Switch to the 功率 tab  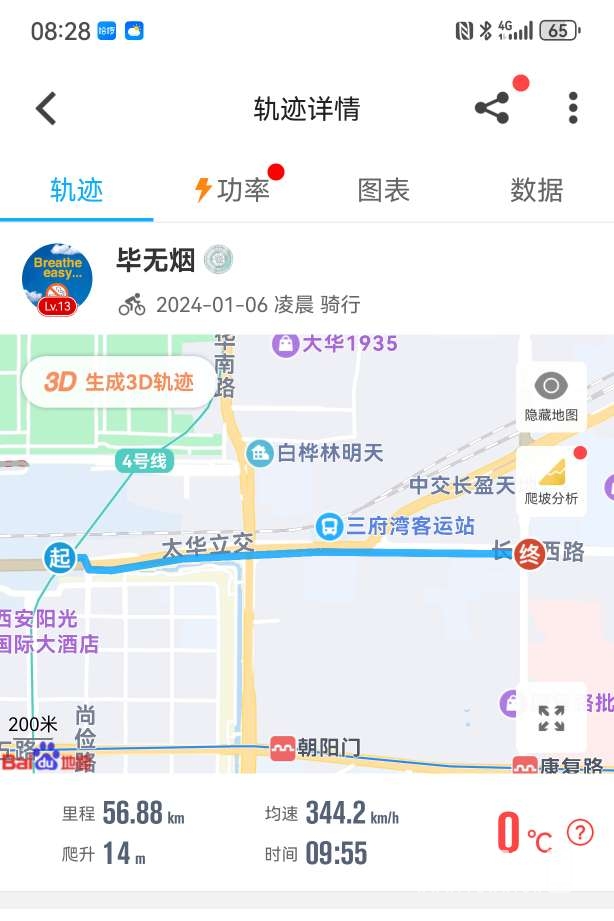pyautogui.click(x=231, y=190)
